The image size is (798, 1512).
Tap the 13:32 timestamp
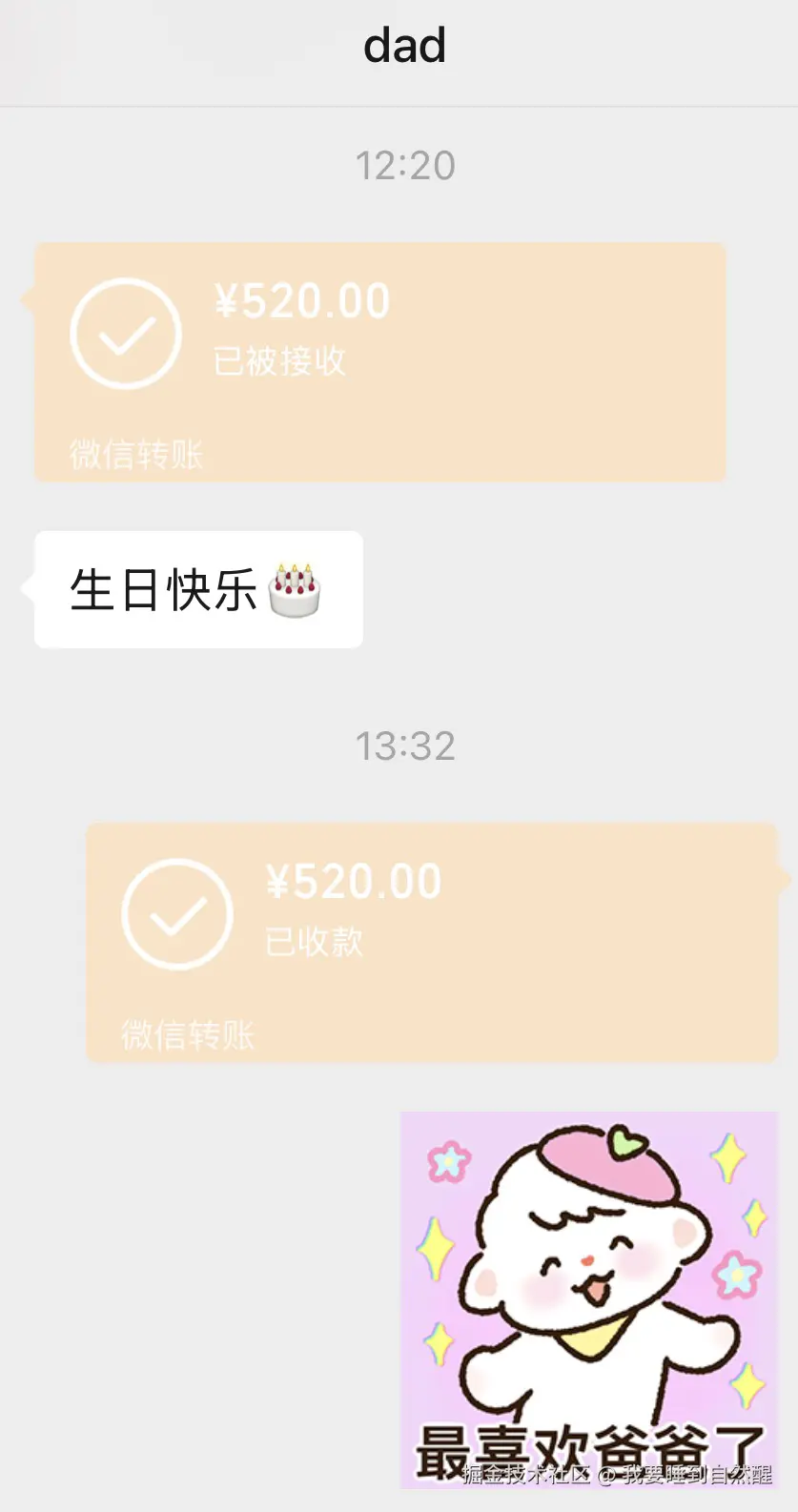pyautogui.click(x=405, y=746)
